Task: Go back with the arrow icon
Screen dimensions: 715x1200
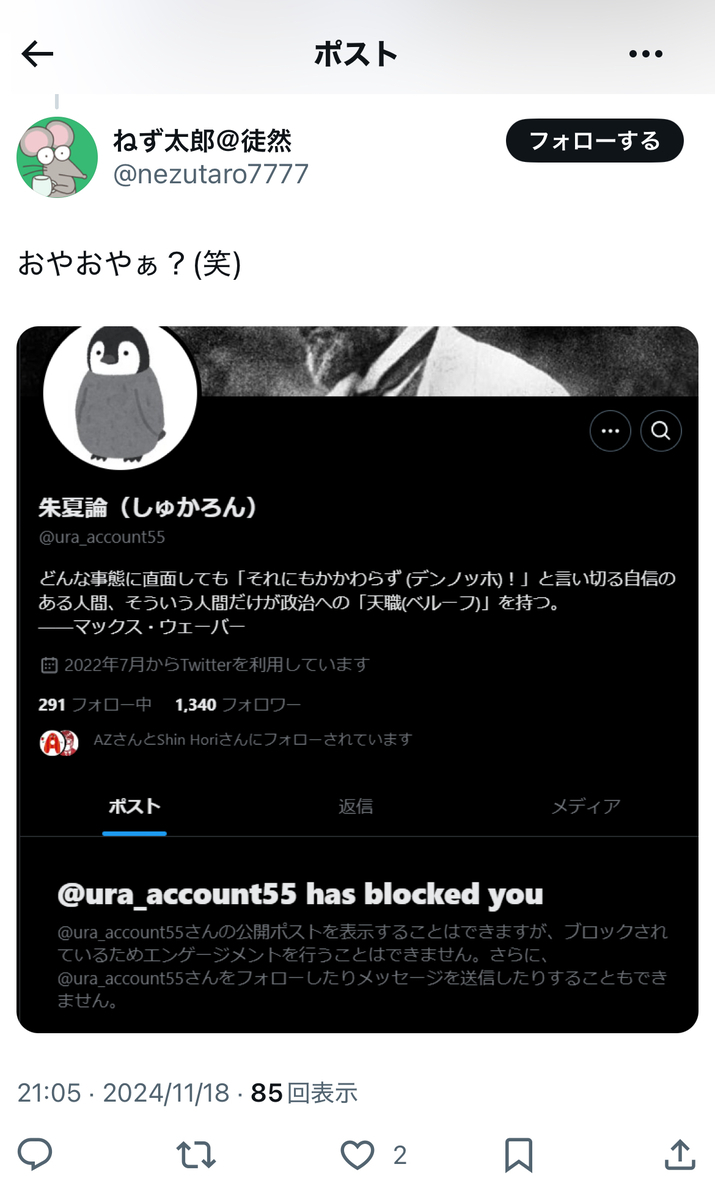Action: pos(37,54)
